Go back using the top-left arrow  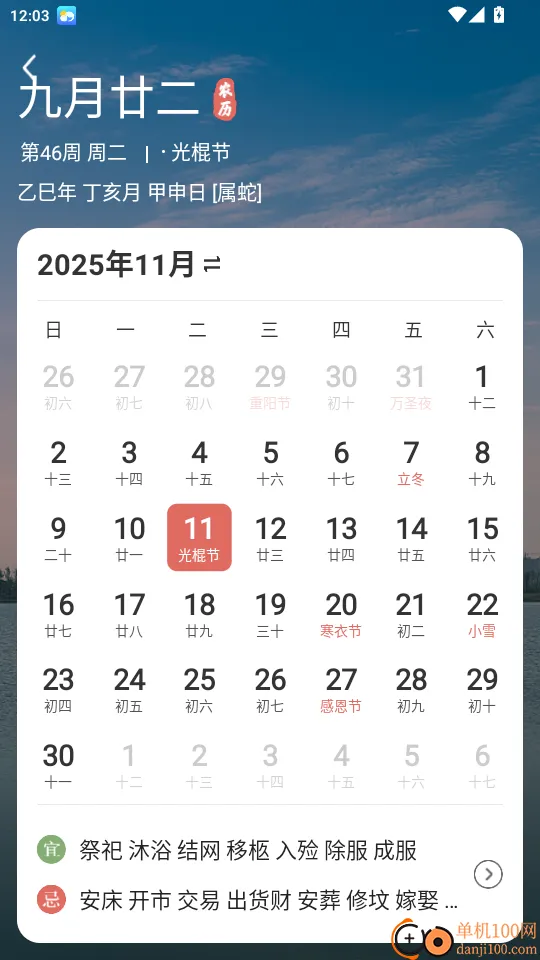click(29, 66)
